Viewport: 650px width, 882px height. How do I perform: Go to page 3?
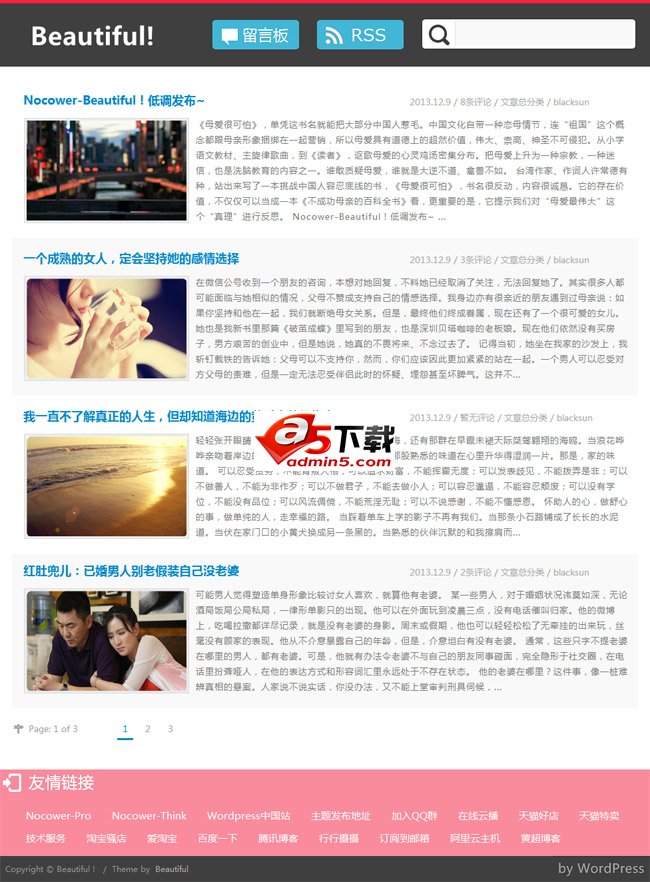170,729
